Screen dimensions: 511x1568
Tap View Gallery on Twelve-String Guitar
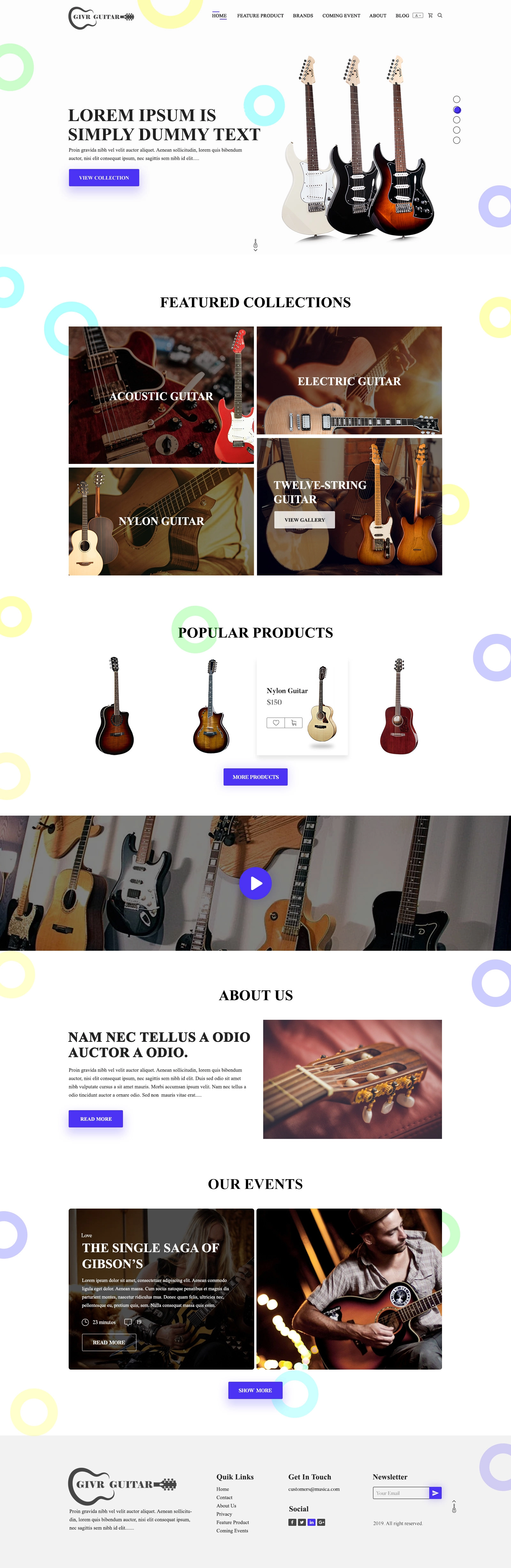pyautogui.click(x=305, y=520)
